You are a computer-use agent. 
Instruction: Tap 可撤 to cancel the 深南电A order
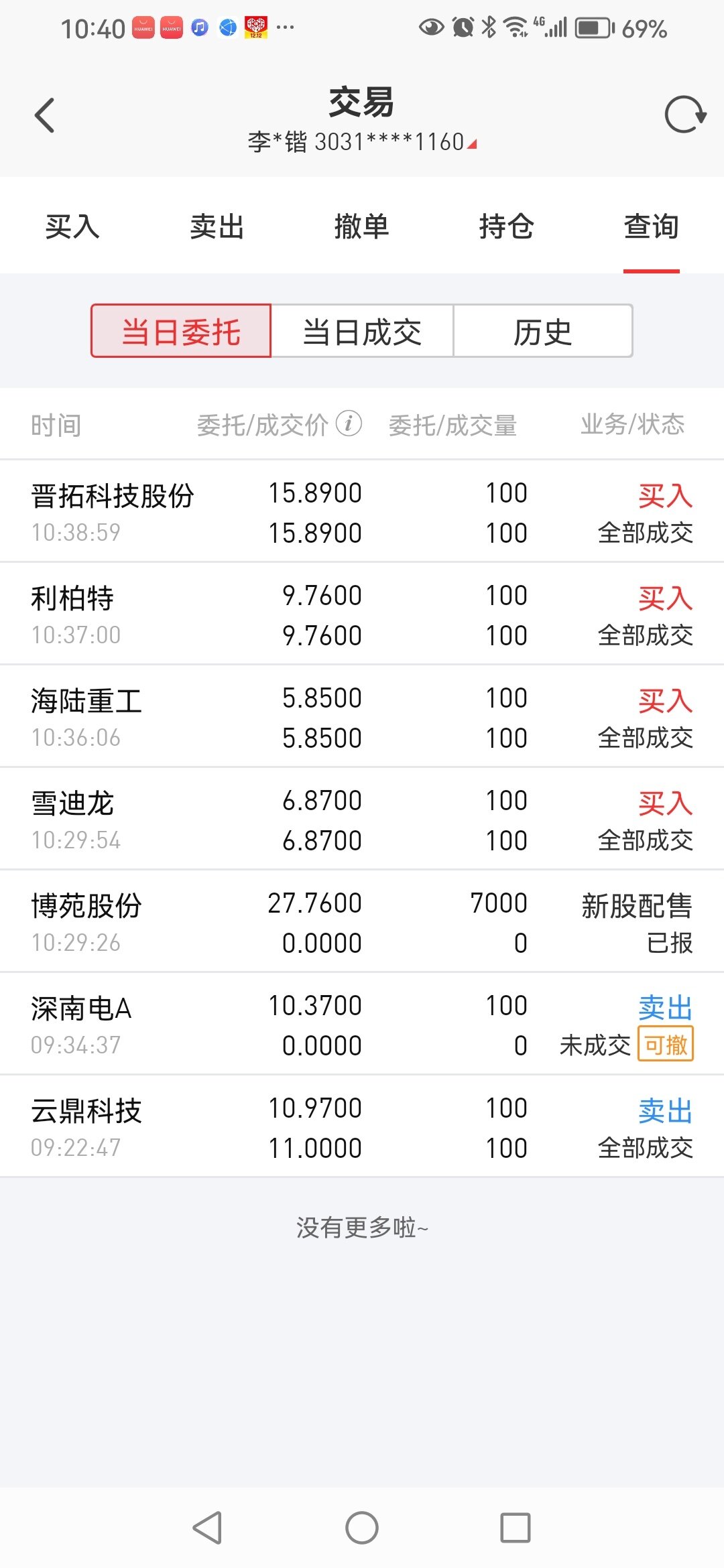point(666,1044)
